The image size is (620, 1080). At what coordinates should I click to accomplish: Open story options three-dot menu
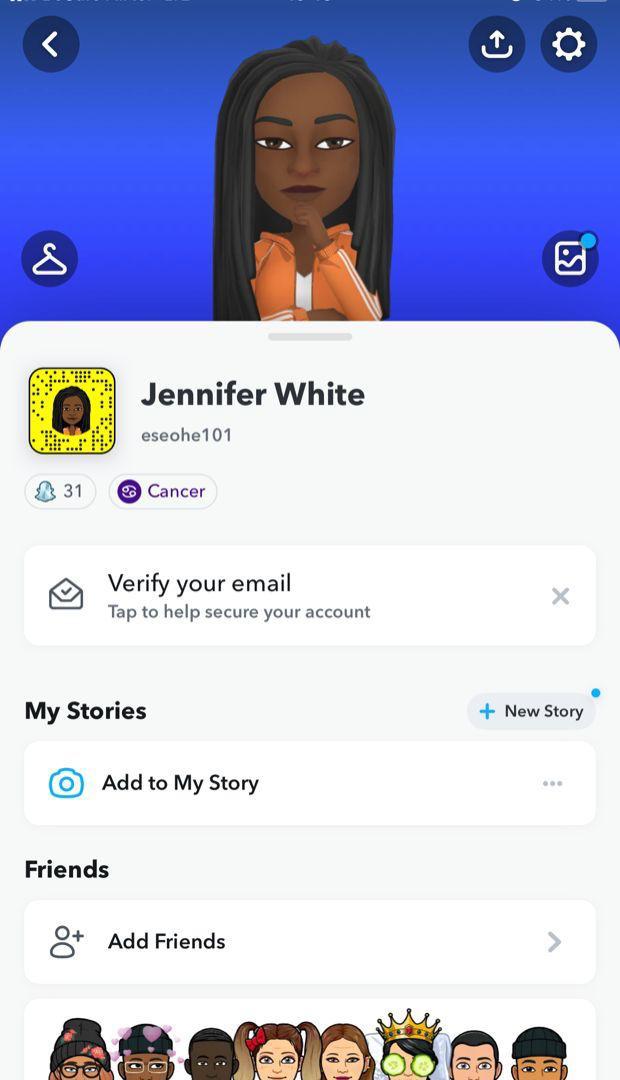(552, 783)
